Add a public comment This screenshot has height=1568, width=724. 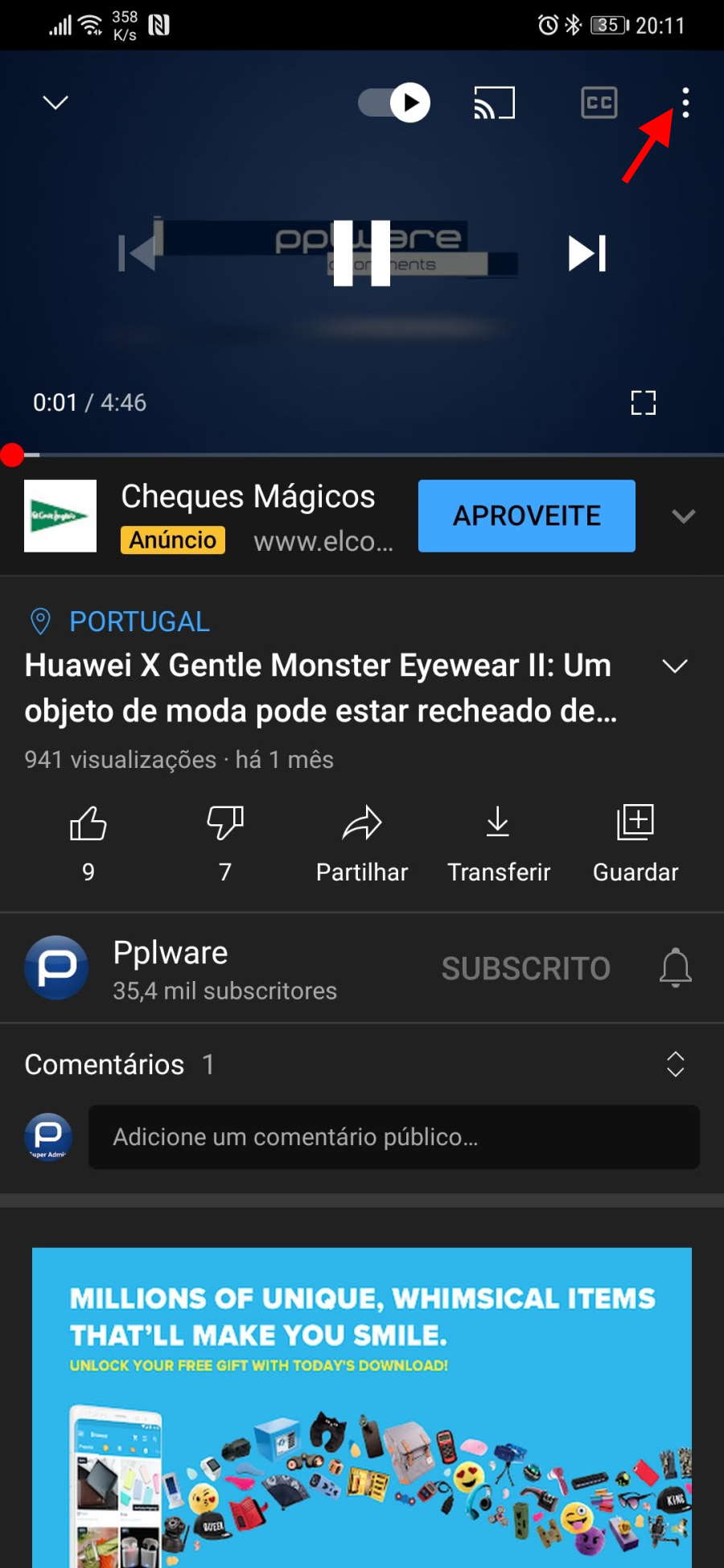[394, 1137]
